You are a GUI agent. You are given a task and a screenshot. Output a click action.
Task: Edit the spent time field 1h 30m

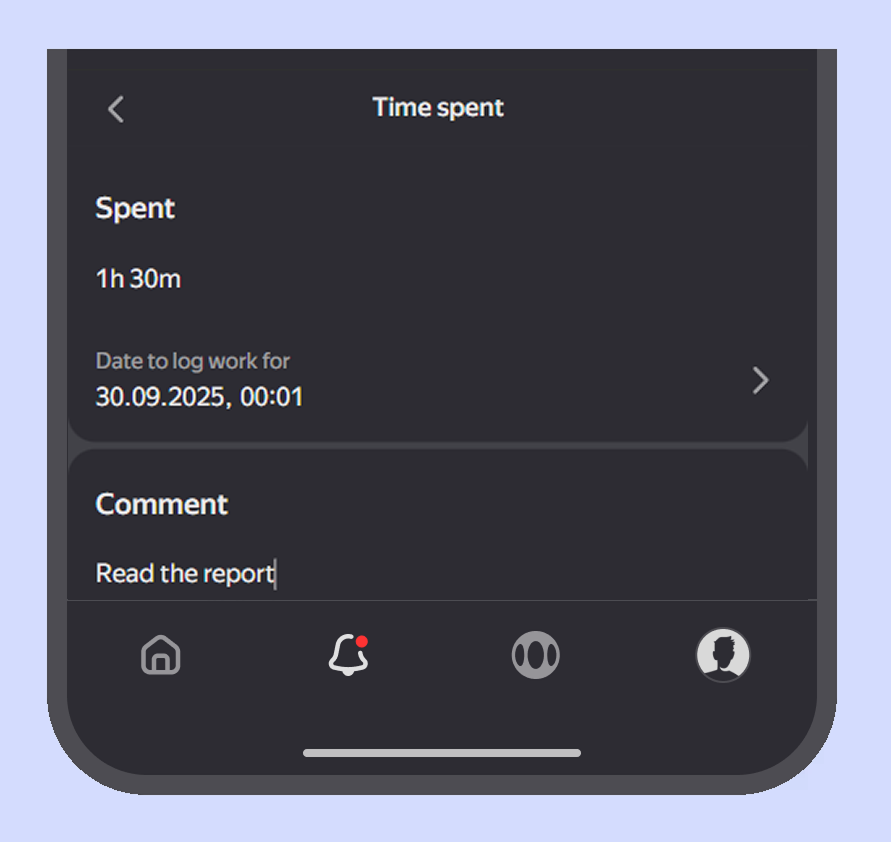(x=139, y=279)
